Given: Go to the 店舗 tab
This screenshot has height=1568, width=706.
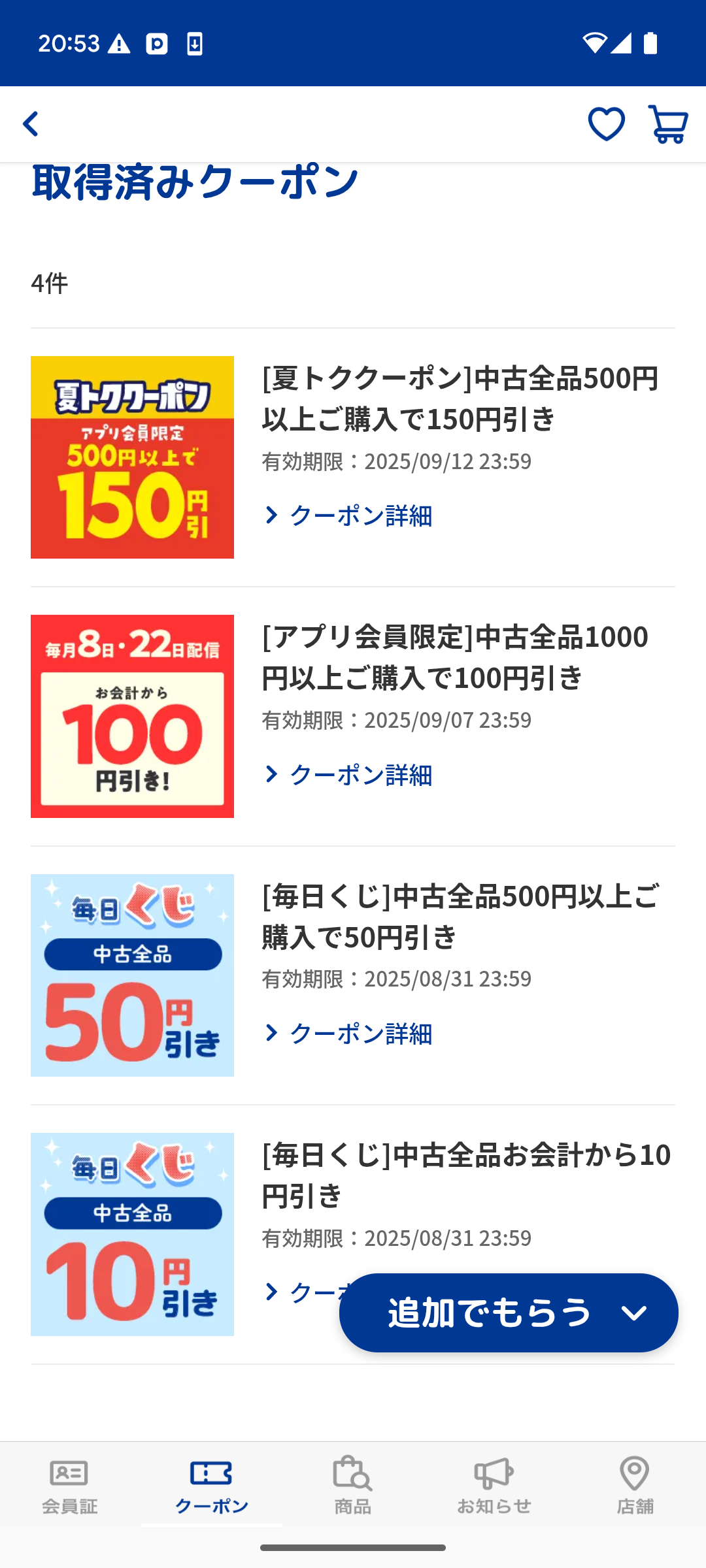Looking at the screenshot, I should [x=635, y=1485].
